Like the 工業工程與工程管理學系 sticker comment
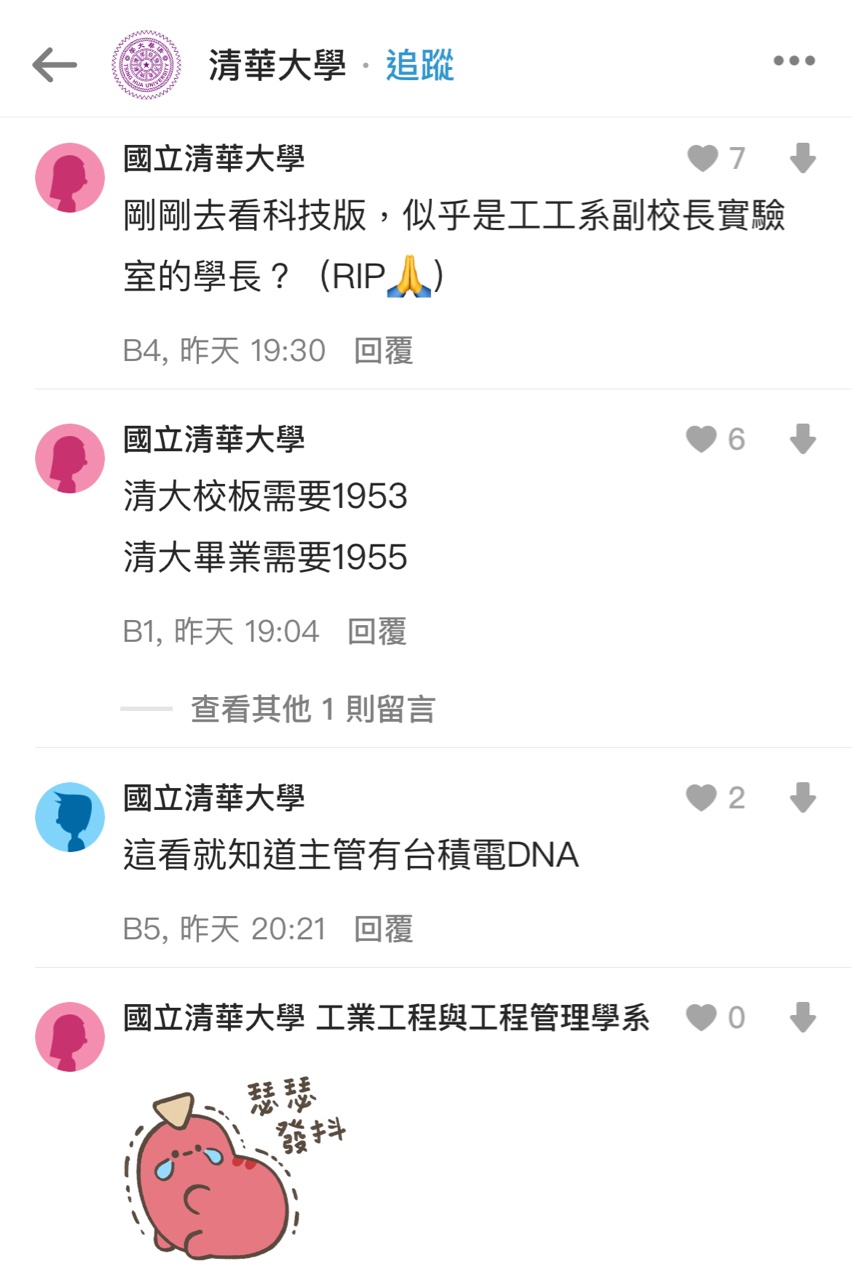Viewport: 852px width, 1280px height. point(702,1018)
